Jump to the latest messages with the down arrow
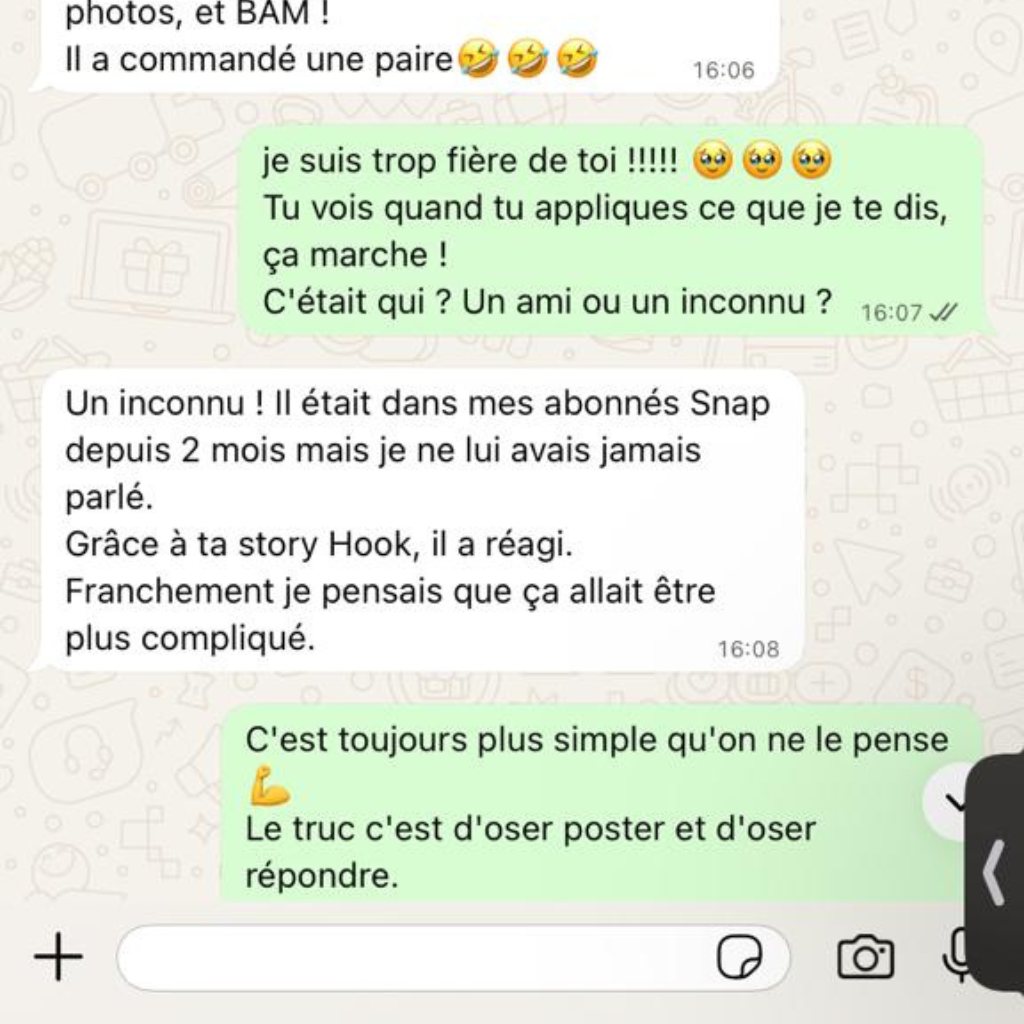The image size is (1024, 1024). [948, 801]
